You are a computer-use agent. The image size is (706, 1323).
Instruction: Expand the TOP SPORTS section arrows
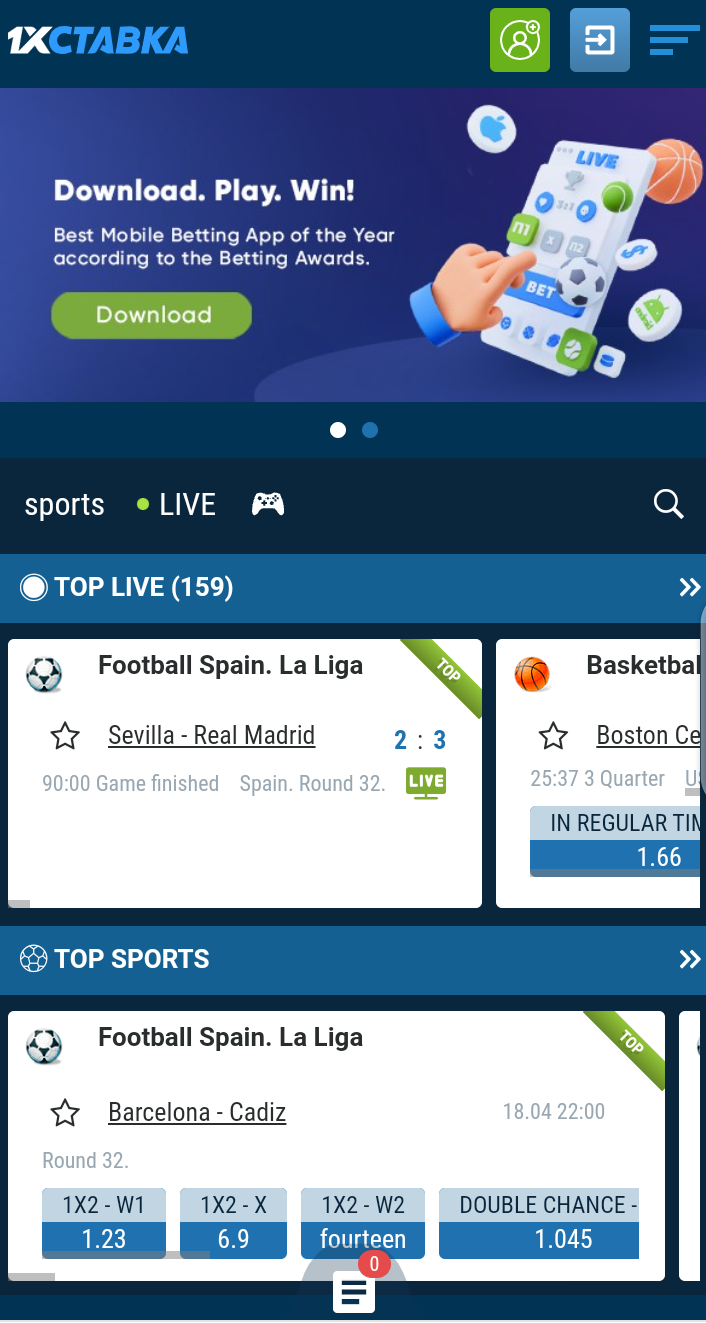(x=689, y=960)
